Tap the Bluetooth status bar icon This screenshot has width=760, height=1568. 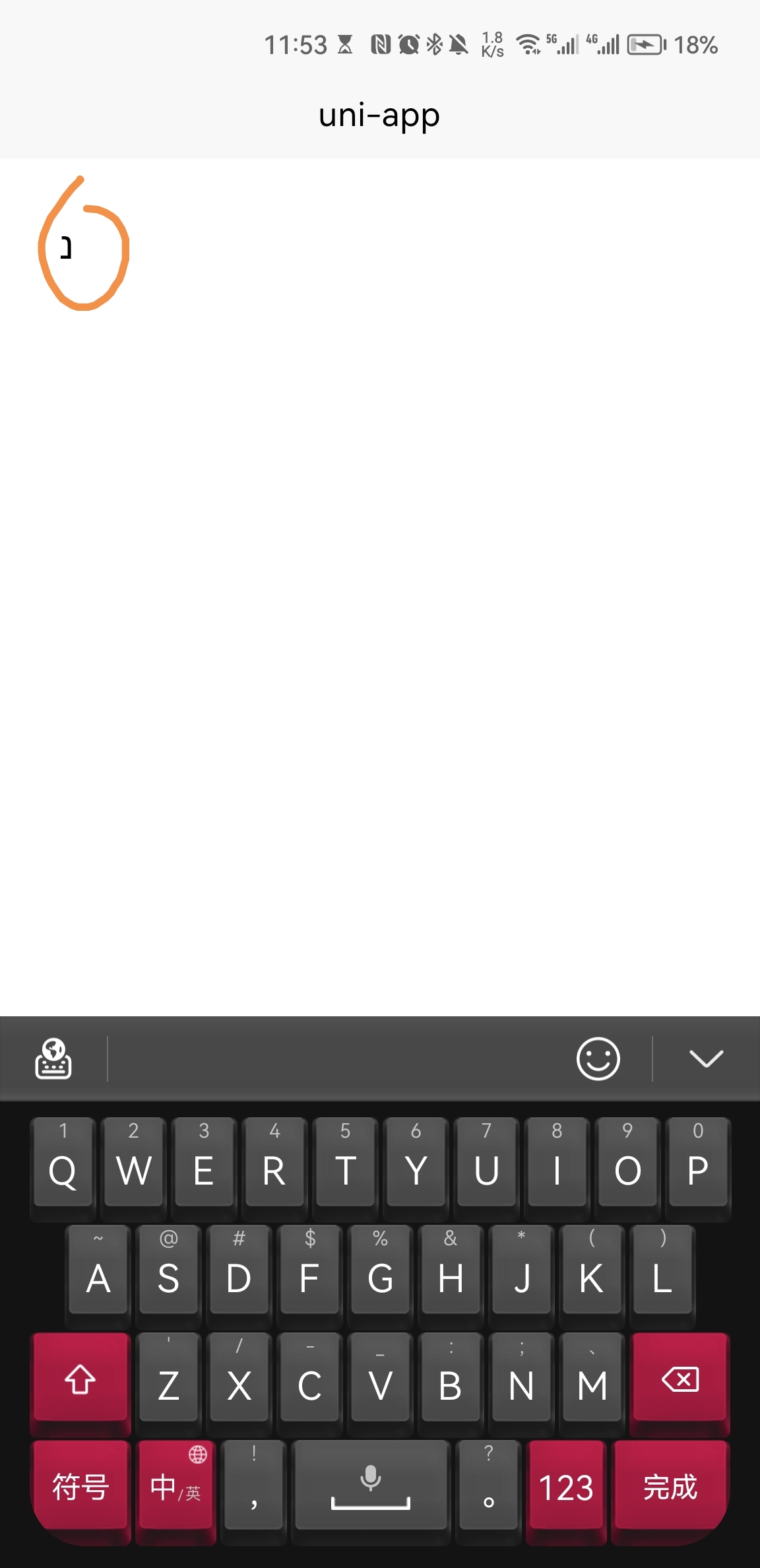click(x=433, y=44)
